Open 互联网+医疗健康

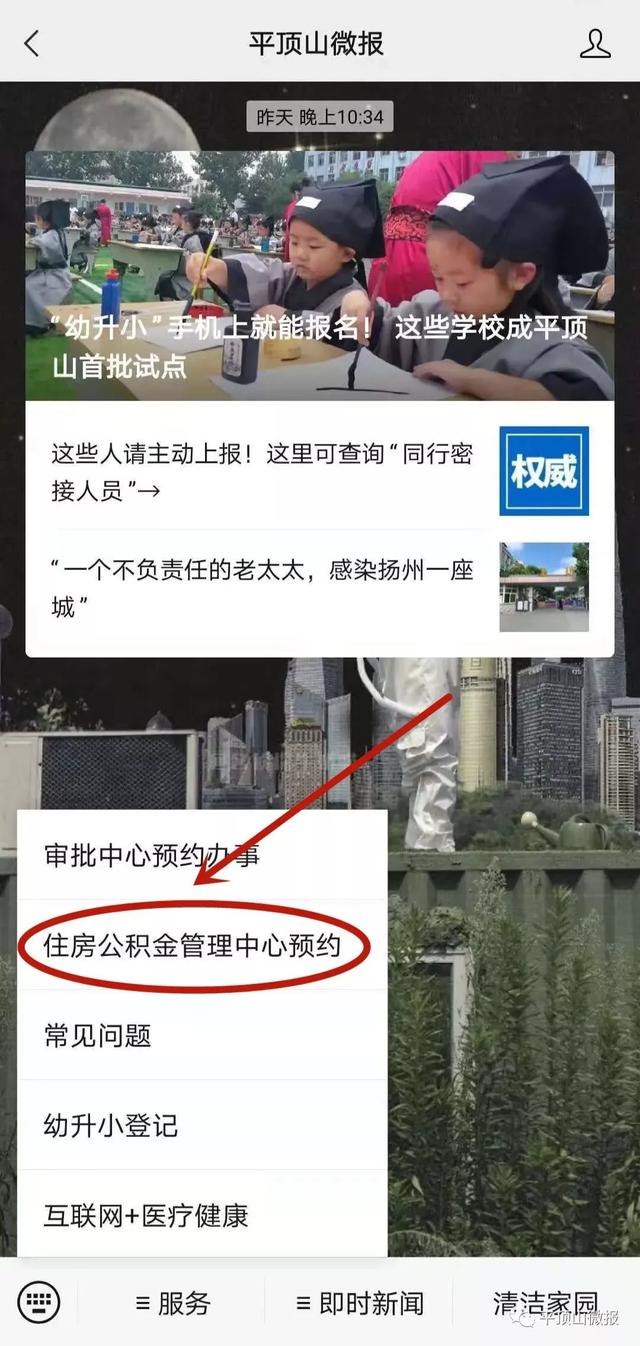202,1214
